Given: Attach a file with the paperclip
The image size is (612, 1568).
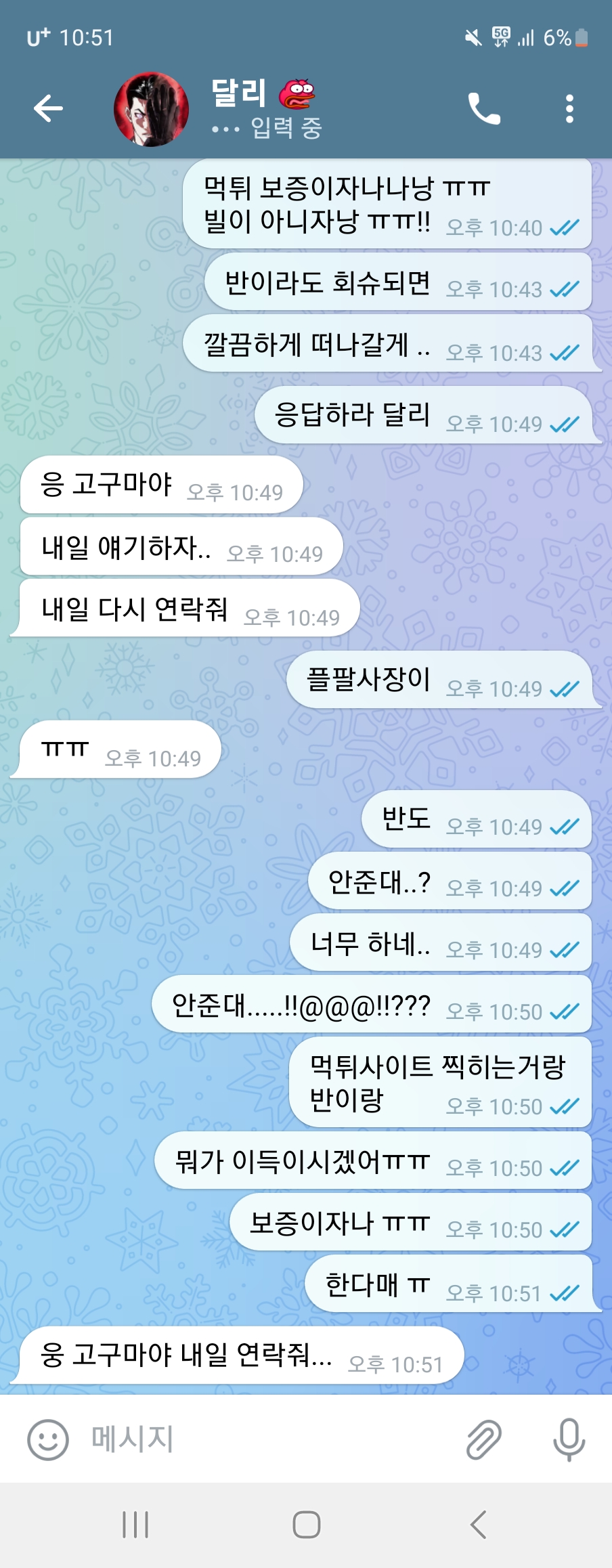Looking at the screenshot, I should [484, 1439].
